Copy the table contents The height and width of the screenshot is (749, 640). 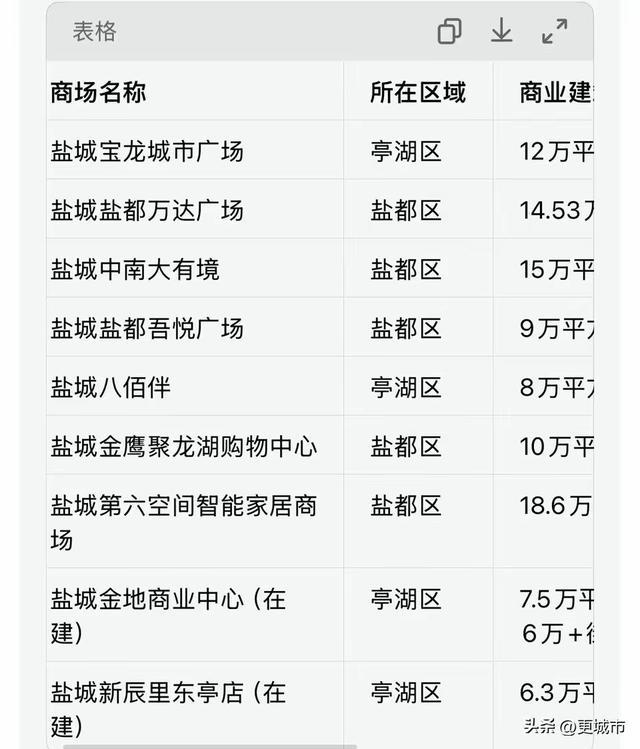pyautogui.click(x=449, y=32)
